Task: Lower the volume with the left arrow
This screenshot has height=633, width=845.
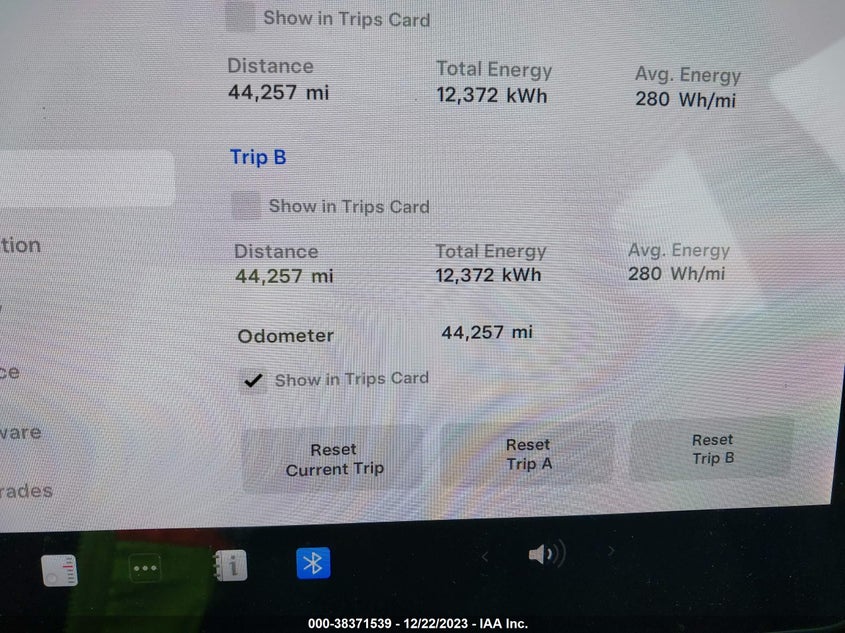Action: (x=485, y=557)
